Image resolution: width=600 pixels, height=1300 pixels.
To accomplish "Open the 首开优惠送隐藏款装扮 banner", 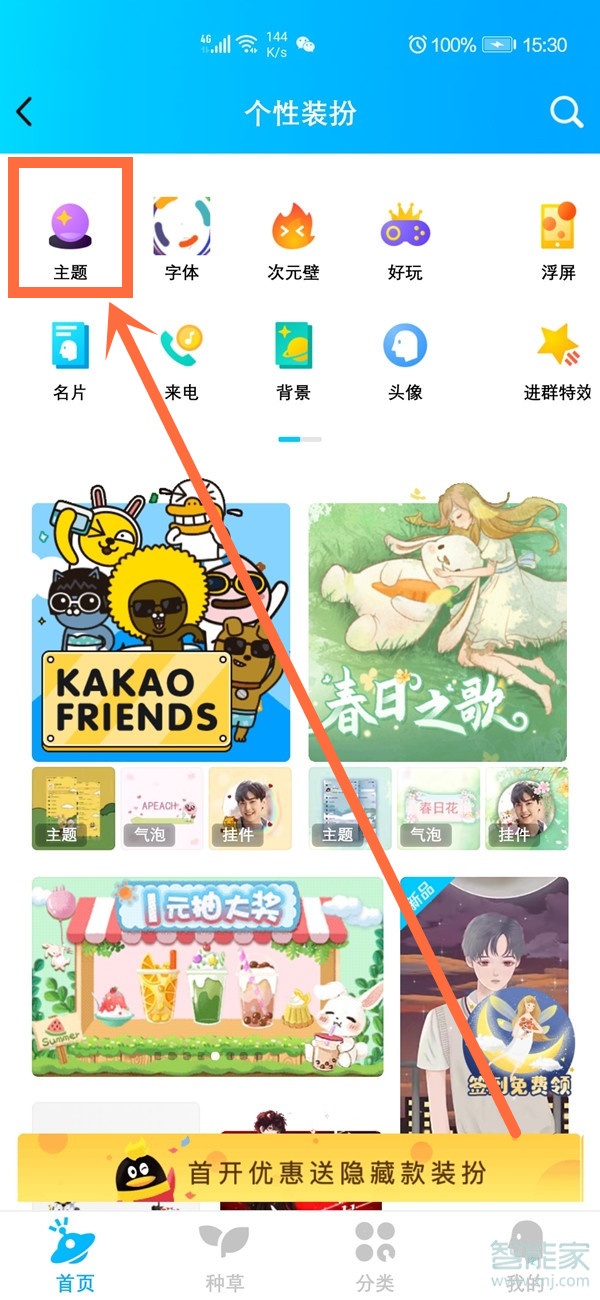I will click(300, 1170).
